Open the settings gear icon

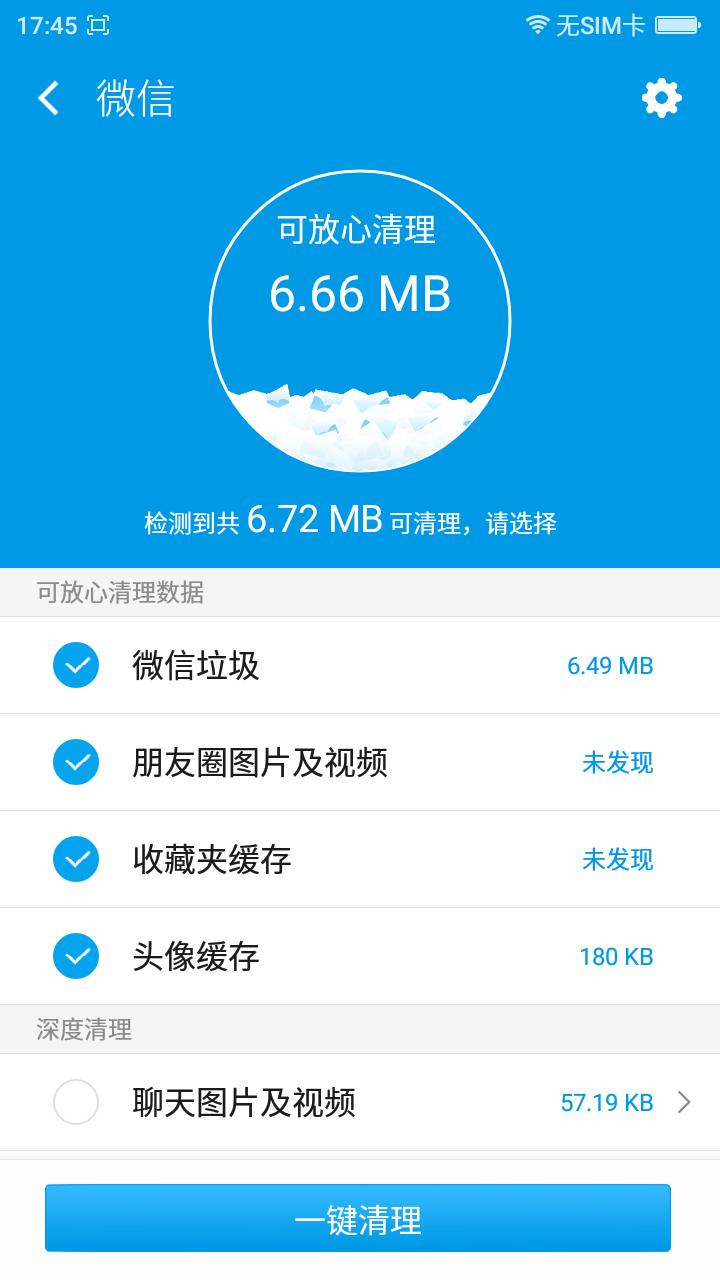tap(659, 99)
